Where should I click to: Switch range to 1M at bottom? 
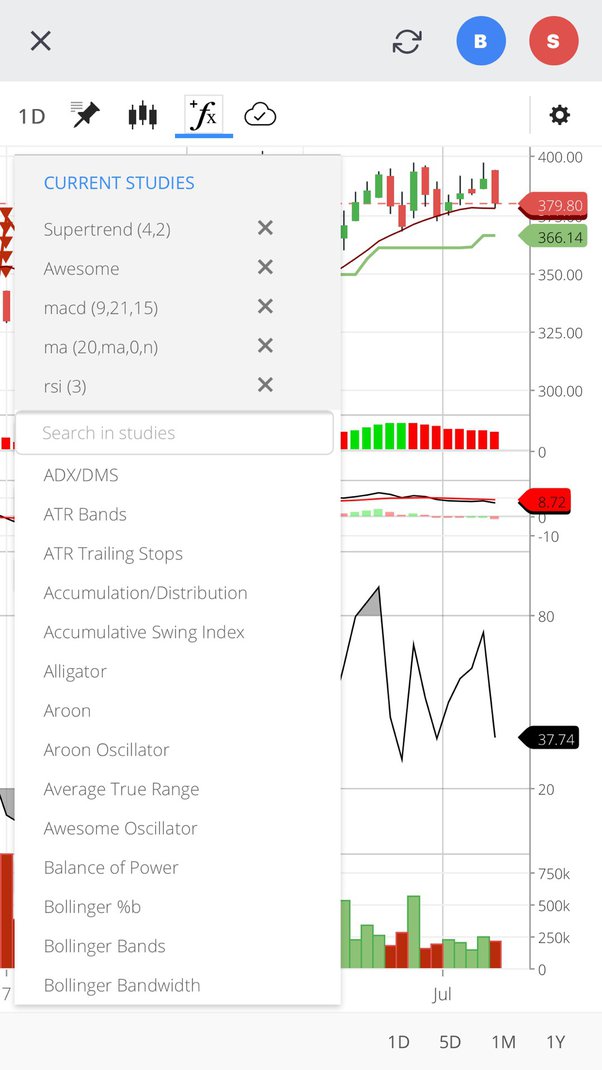pyautogui.click(x=503, y=1042)
